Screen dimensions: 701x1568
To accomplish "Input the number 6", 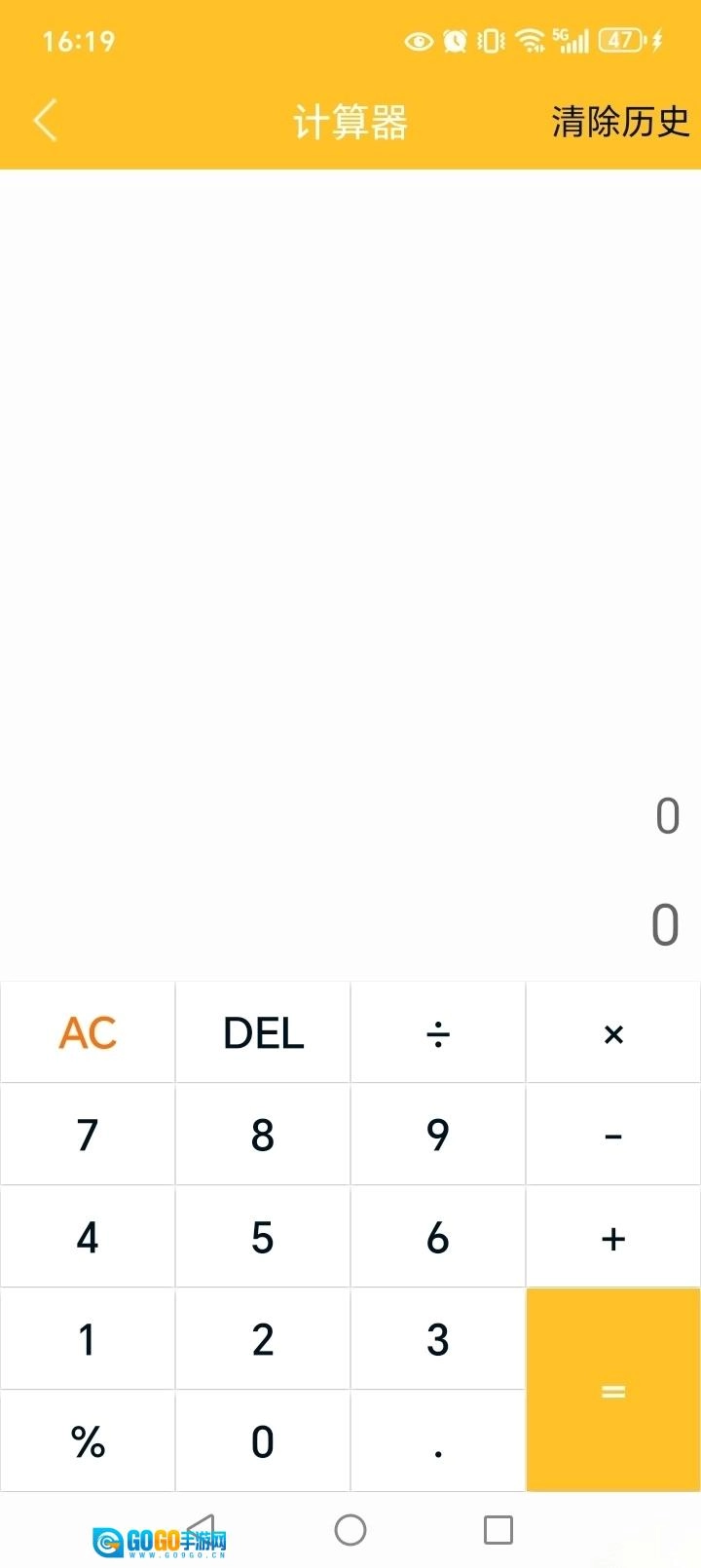I will click(438, 1237).
